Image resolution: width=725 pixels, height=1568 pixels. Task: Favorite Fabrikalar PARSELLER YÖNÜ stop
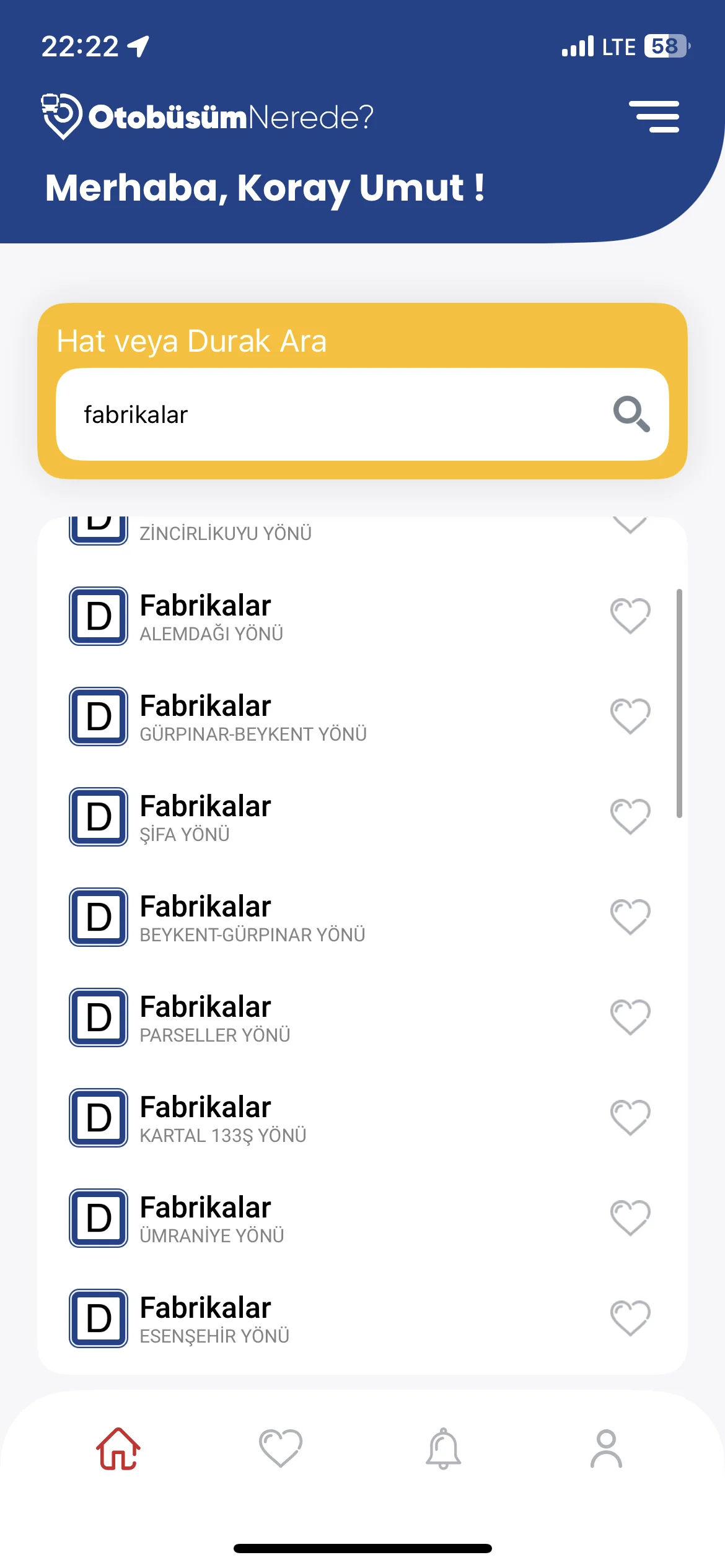(630, 1017)
